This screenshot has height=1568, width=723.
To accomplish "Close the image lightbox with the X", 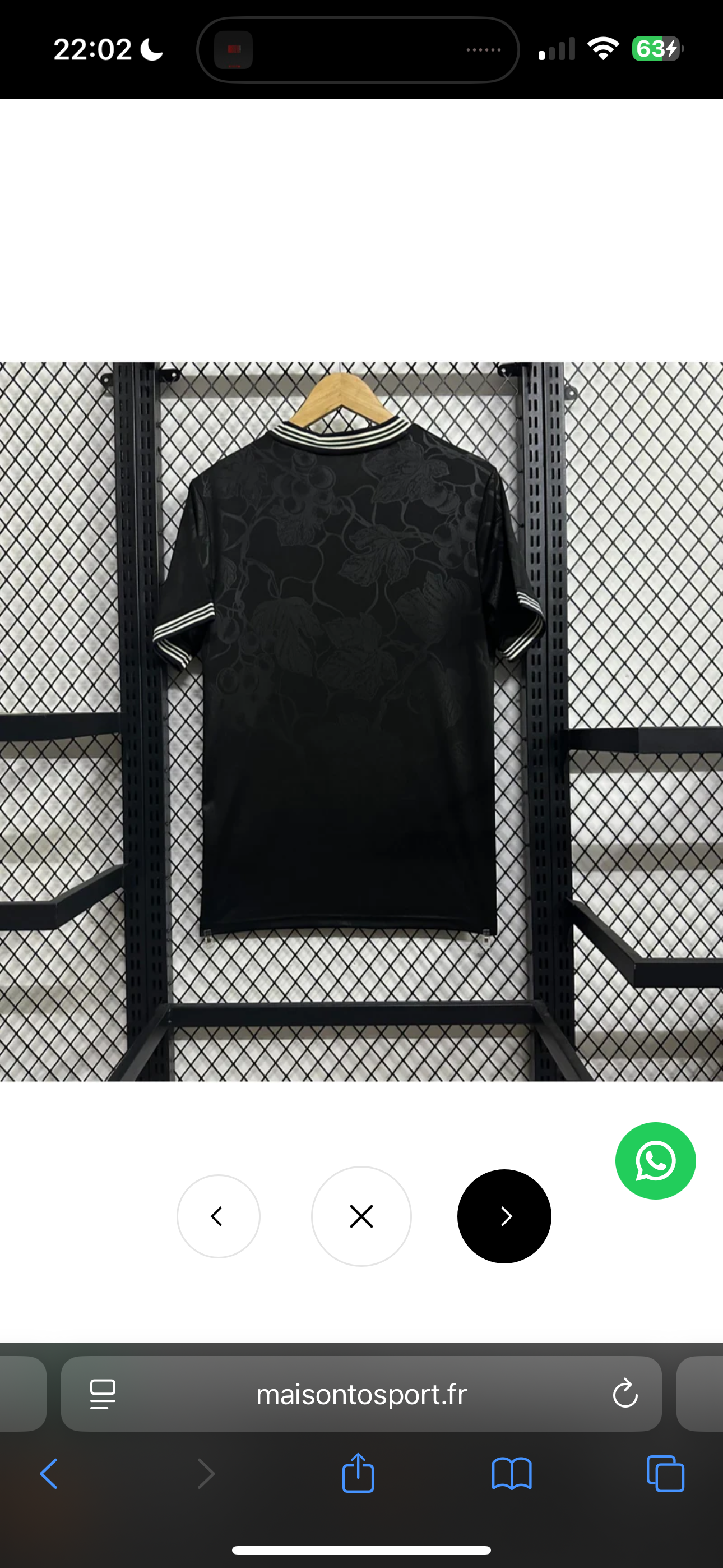I will 361,1216.
